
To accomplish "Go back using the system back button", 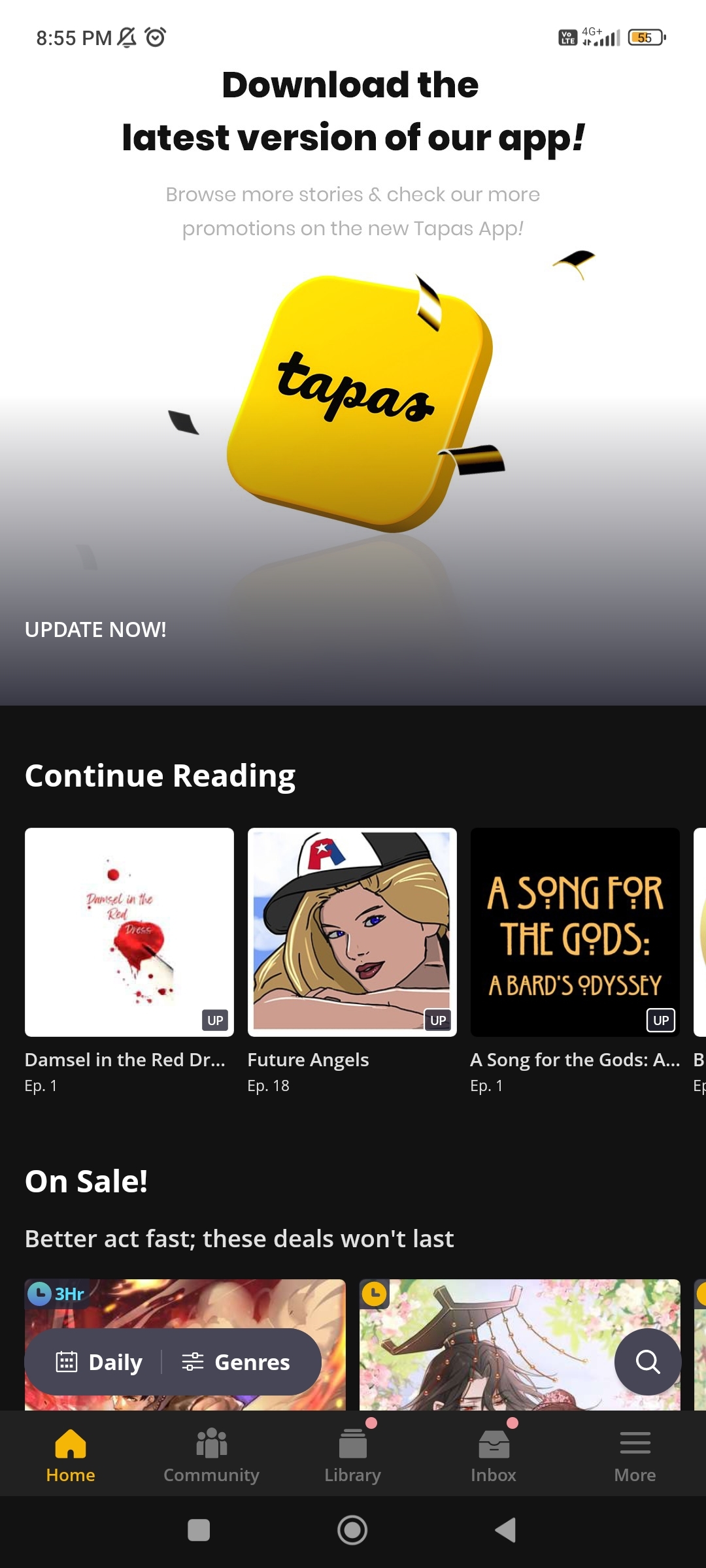I will point(506,1530).
